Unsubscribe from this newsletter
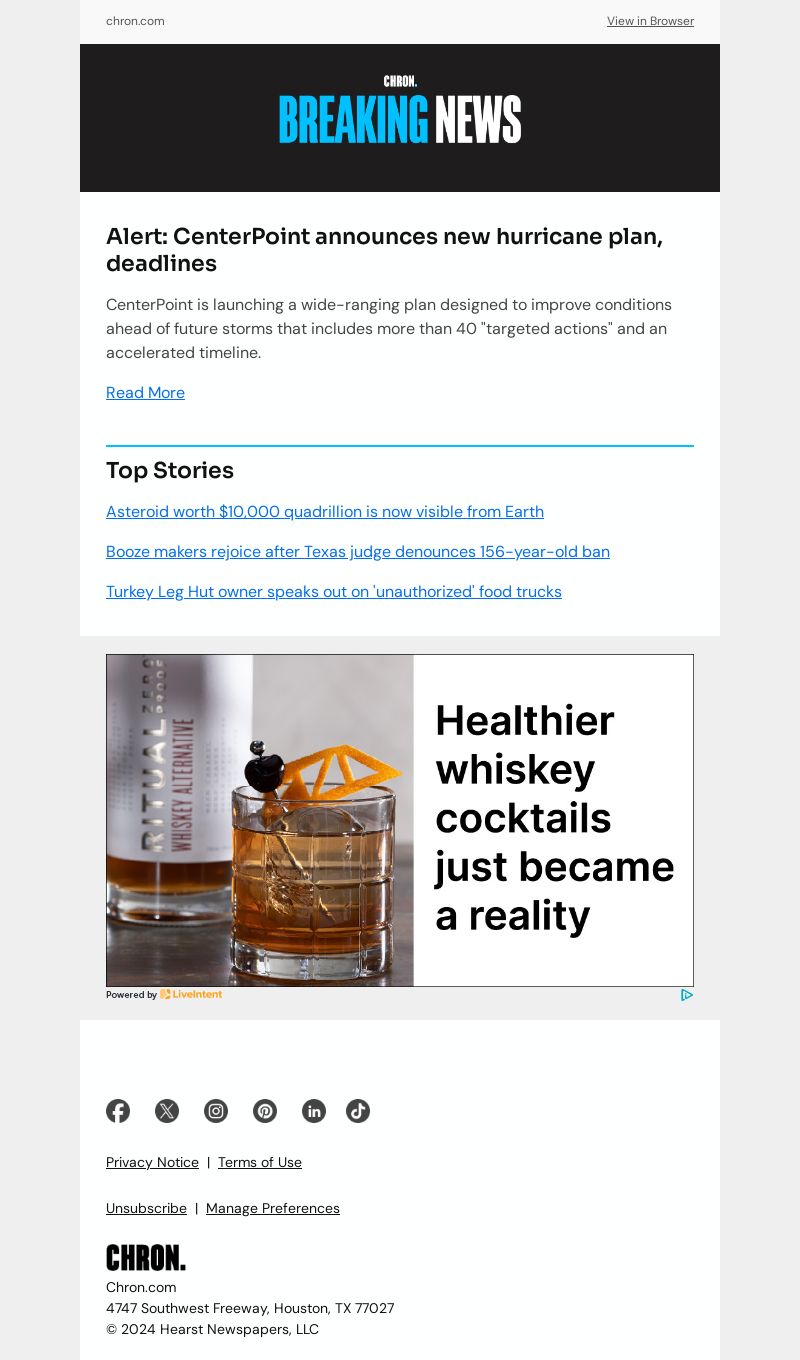This screenshot has width=800, height=1360. point(146,1208)
